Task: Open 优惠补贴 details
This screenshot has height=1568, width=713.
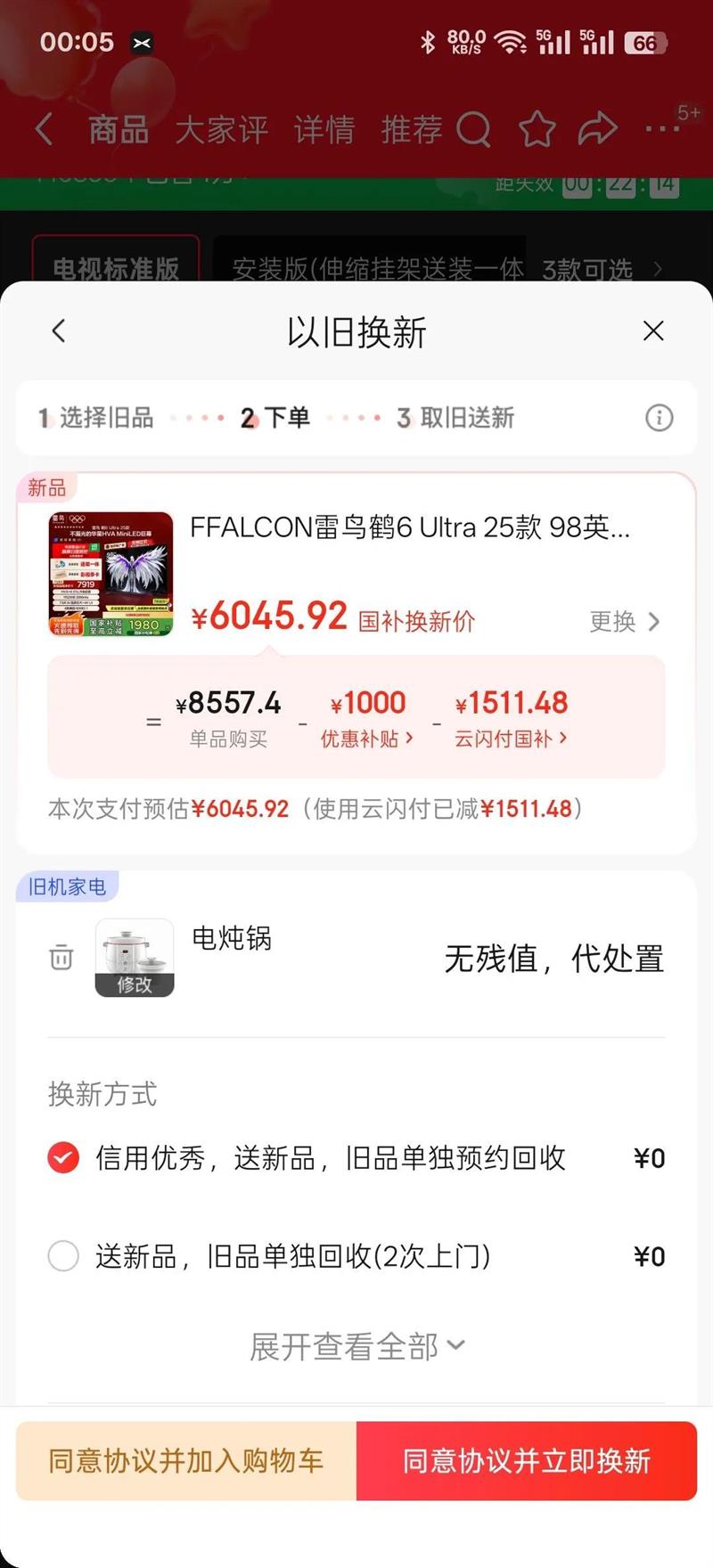Action: (x=367, y=739)
